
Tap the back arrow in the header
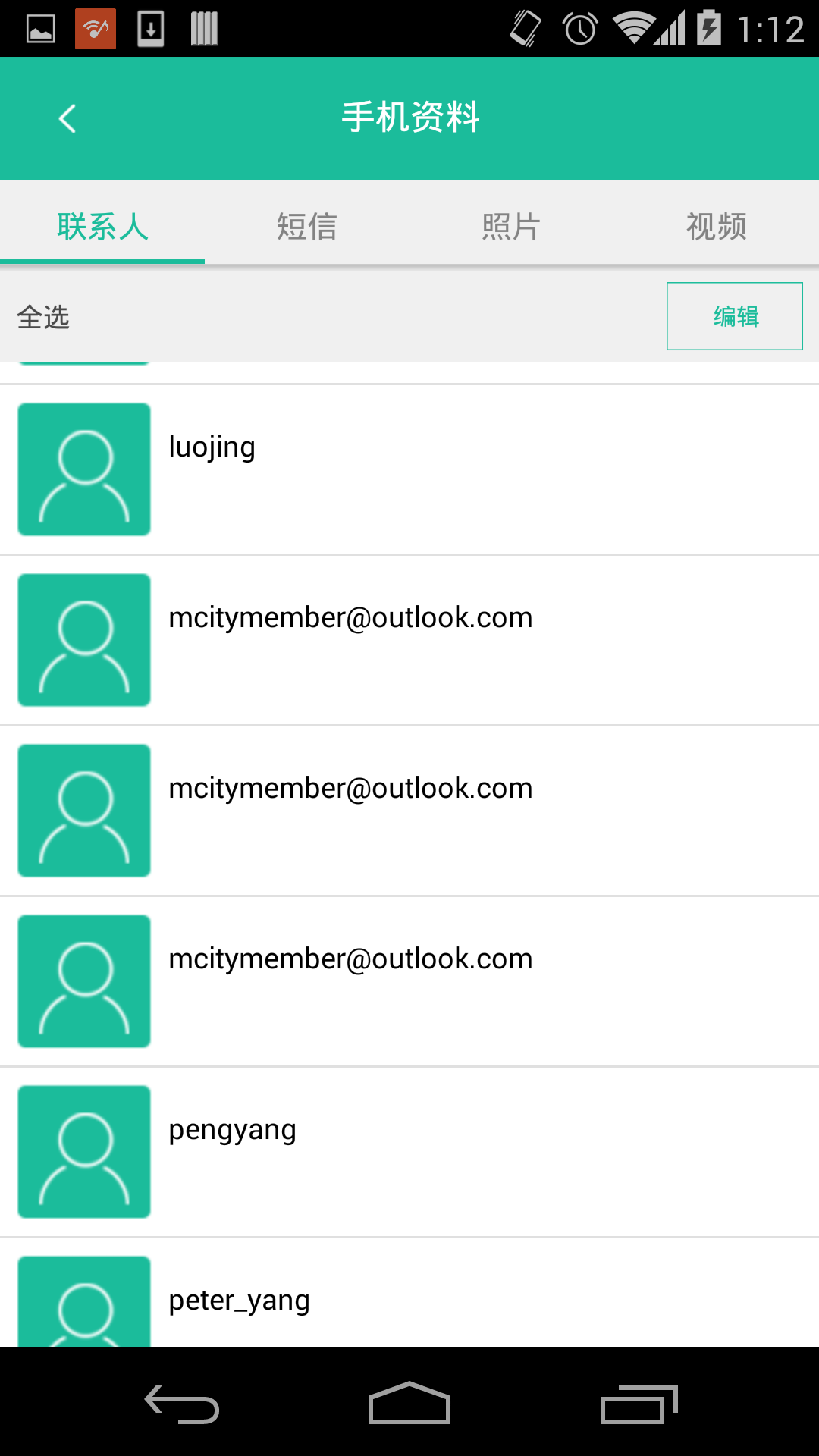click(x=67, y=118)
